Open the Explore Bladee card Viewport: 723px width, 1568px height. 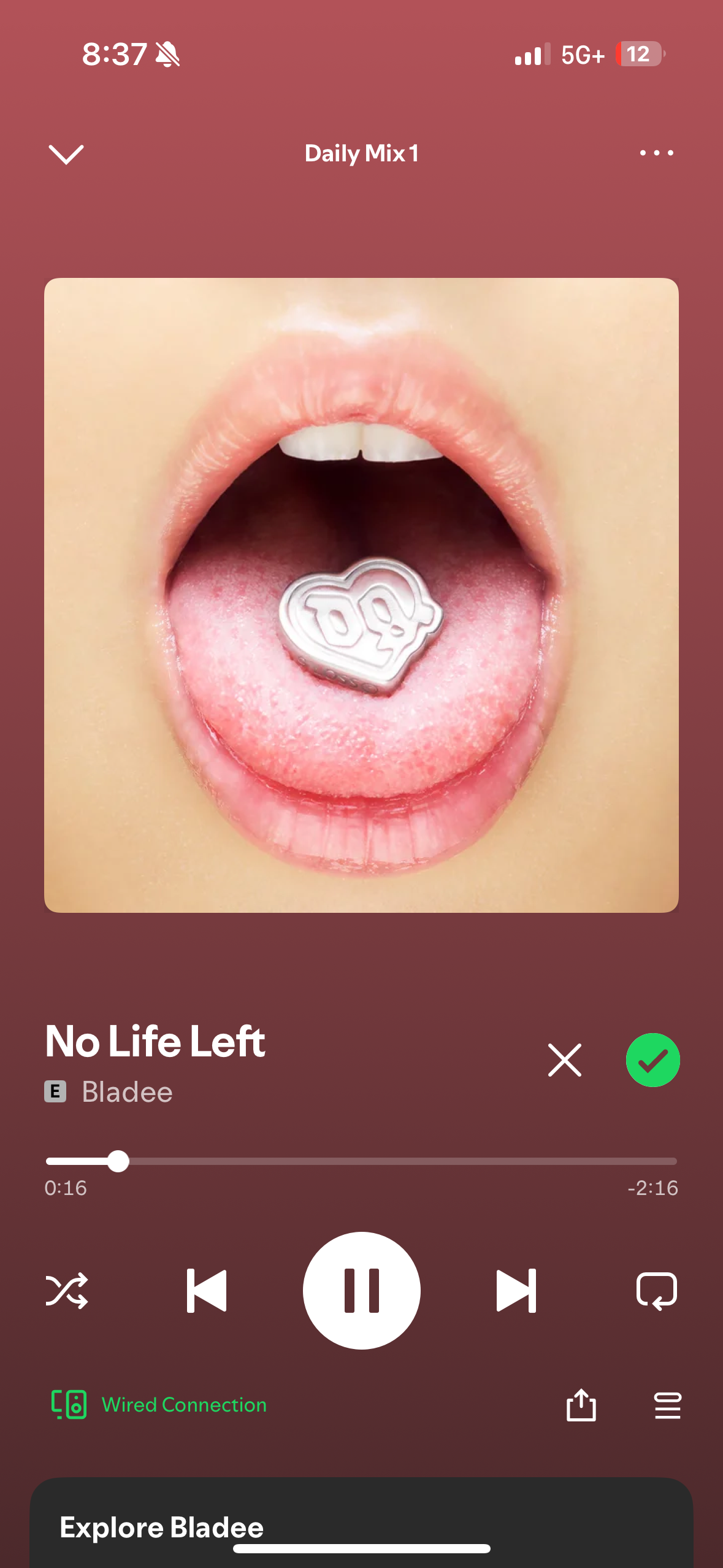point(162,1528)
